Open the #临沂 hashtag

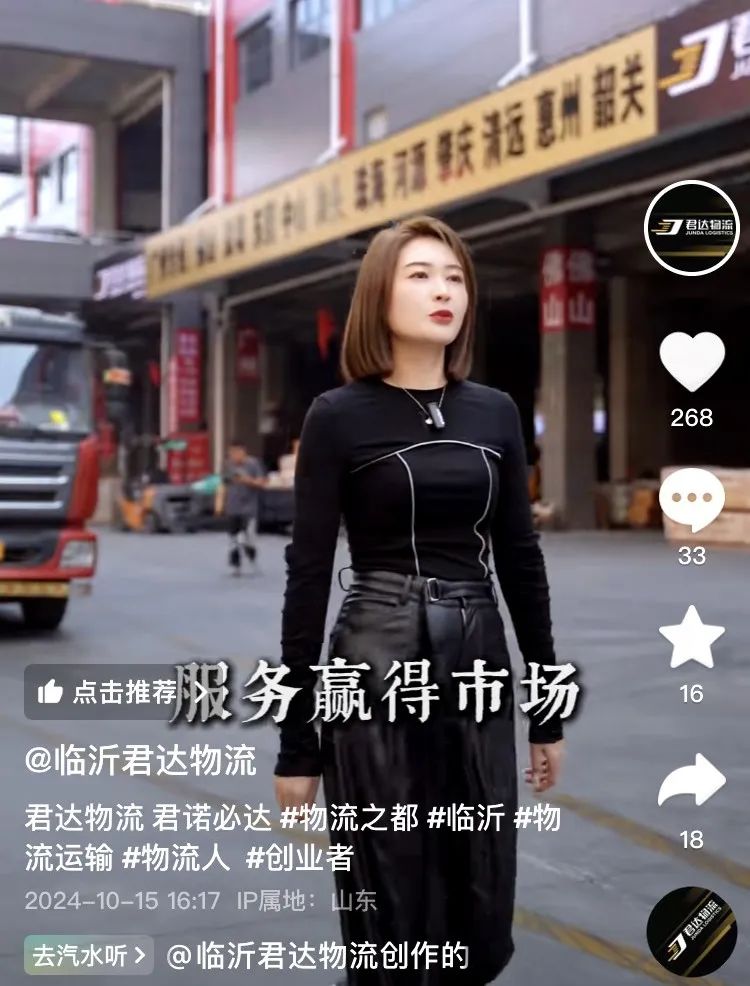point(464,818)
